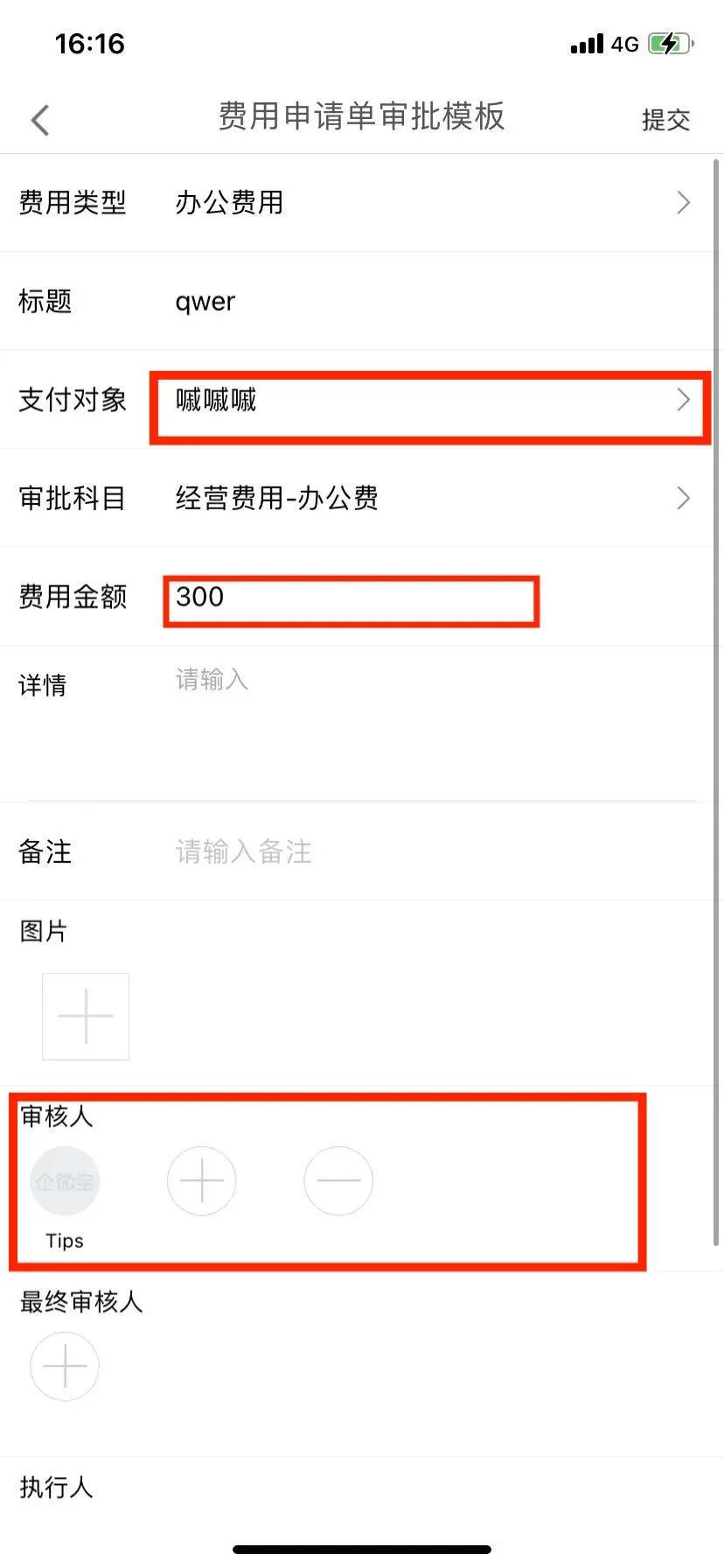Add another reviewer under 审核人
Viewport: 724px width, 1568px height.
pos(201,1181)
